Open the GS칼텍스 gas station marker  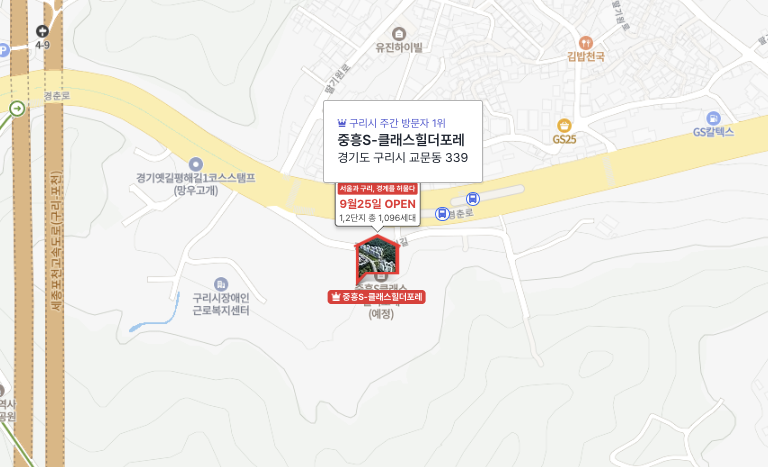[x=713, y=118]
